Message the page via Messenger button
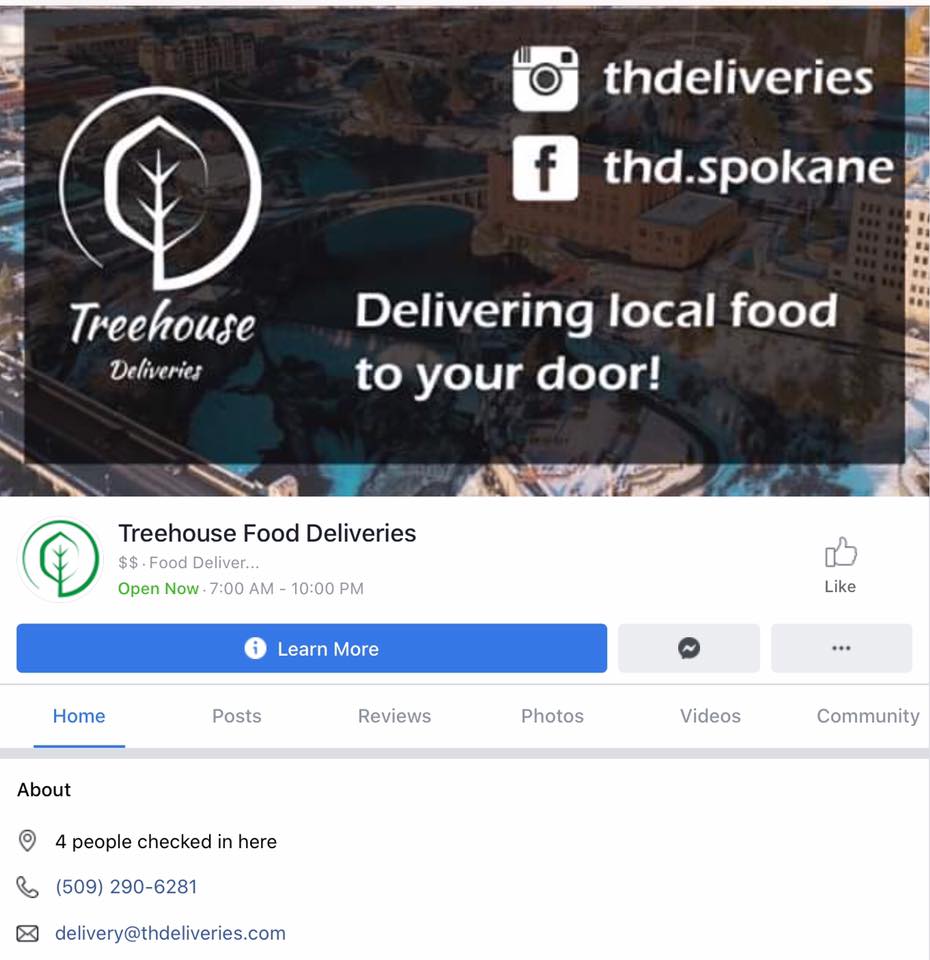 point(688,649)
